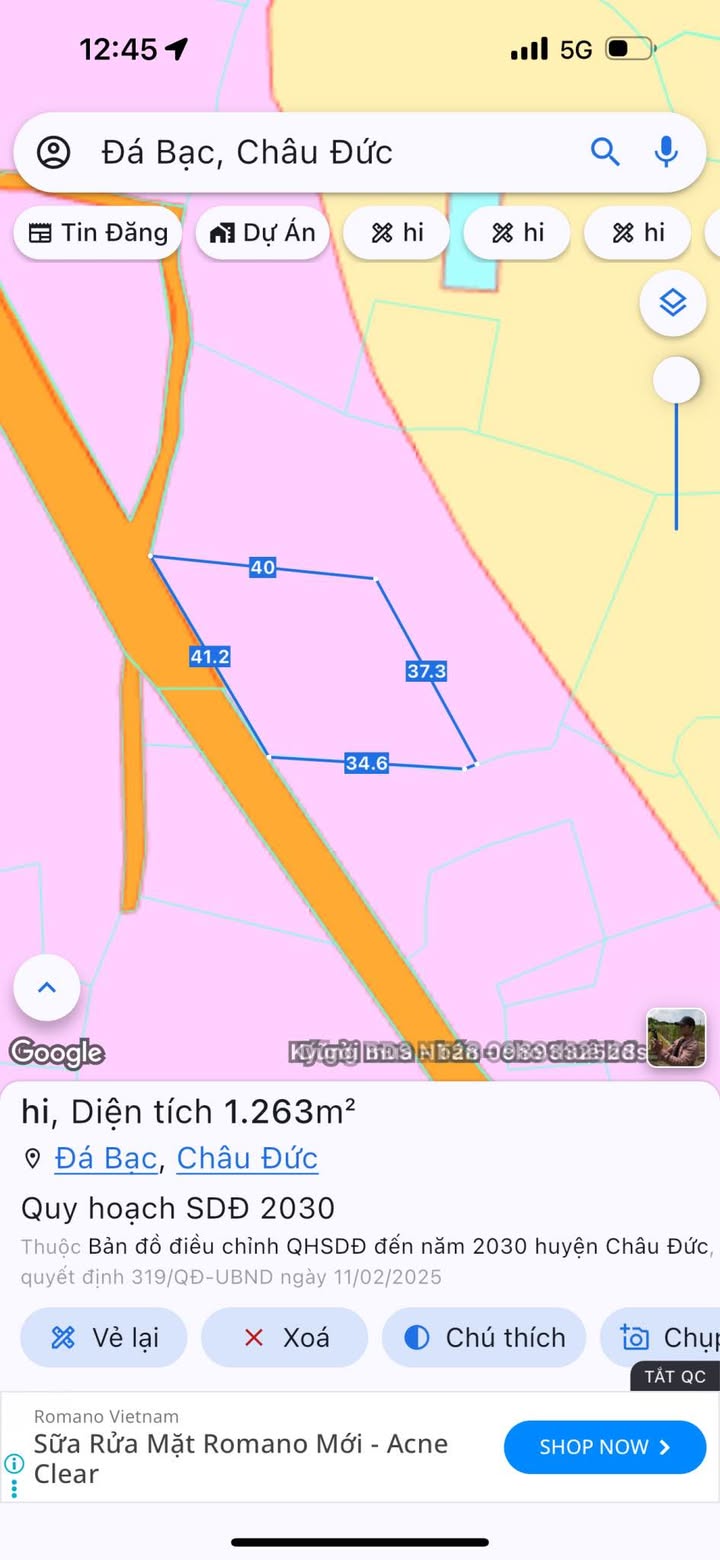Open the Châu Đức link
Image resolution: width=720 pixels, height=1560 pixels.
click(247, 1158)
